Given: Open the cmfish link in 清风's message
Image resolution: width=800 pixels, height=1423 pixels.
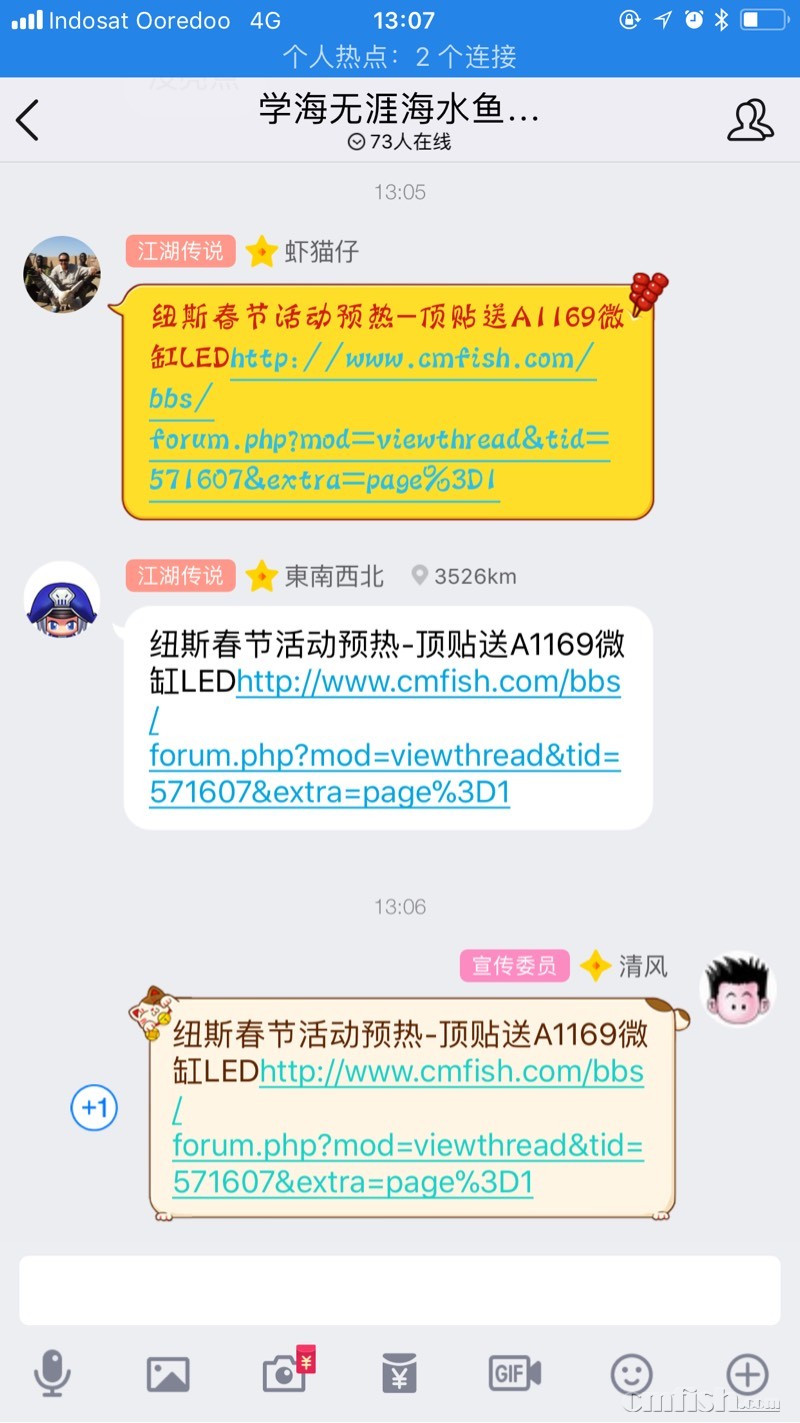Looking at the screenshot, I should click(x=408, y=1146).
